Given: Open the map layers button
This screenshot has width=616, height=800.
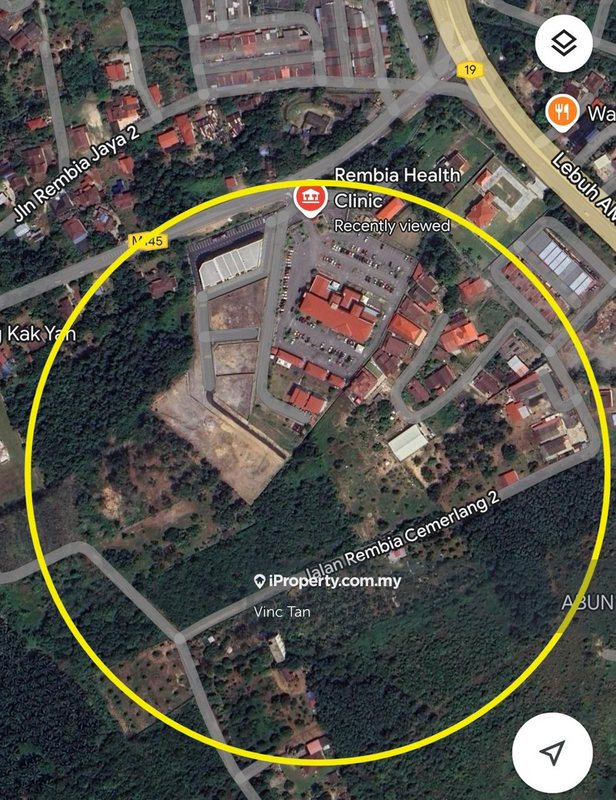Looking at the screenshot, I should pos(564,43).
